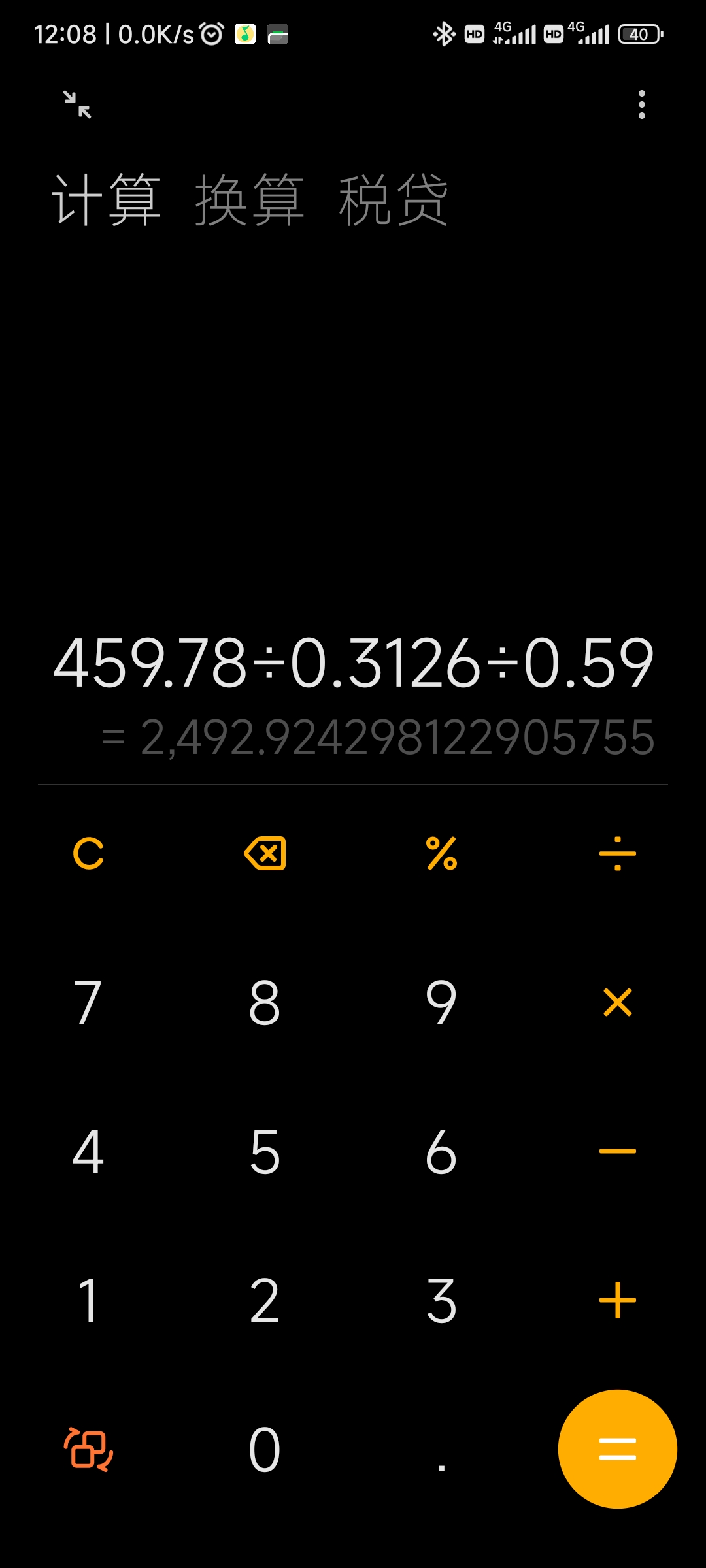The width and height of the screenshot is (706, 1568).
Task: Clear the expression with C
Action: 88,853
